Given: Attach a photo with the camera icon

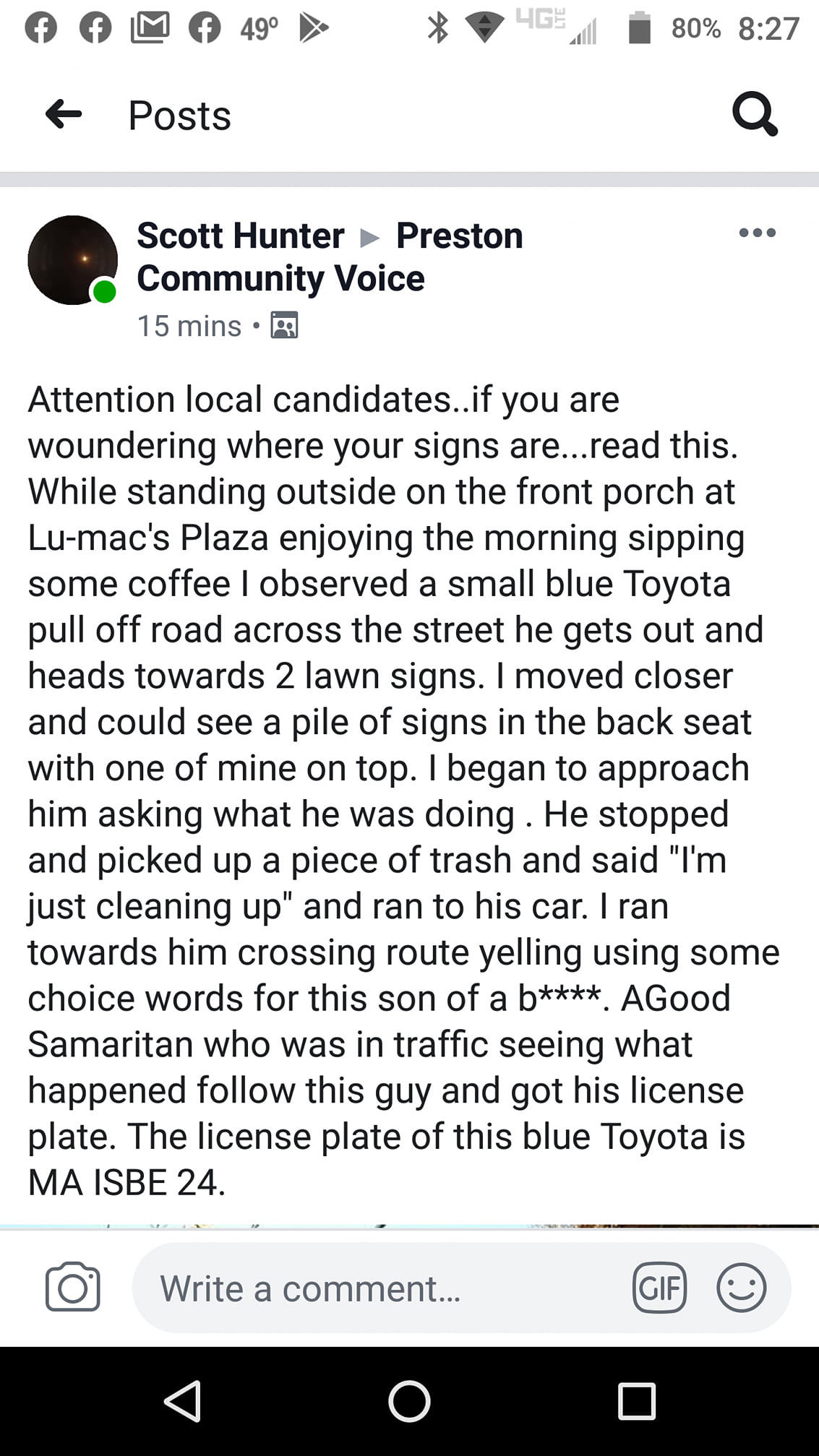Looking at the screenshot, I should point(72,1287).
